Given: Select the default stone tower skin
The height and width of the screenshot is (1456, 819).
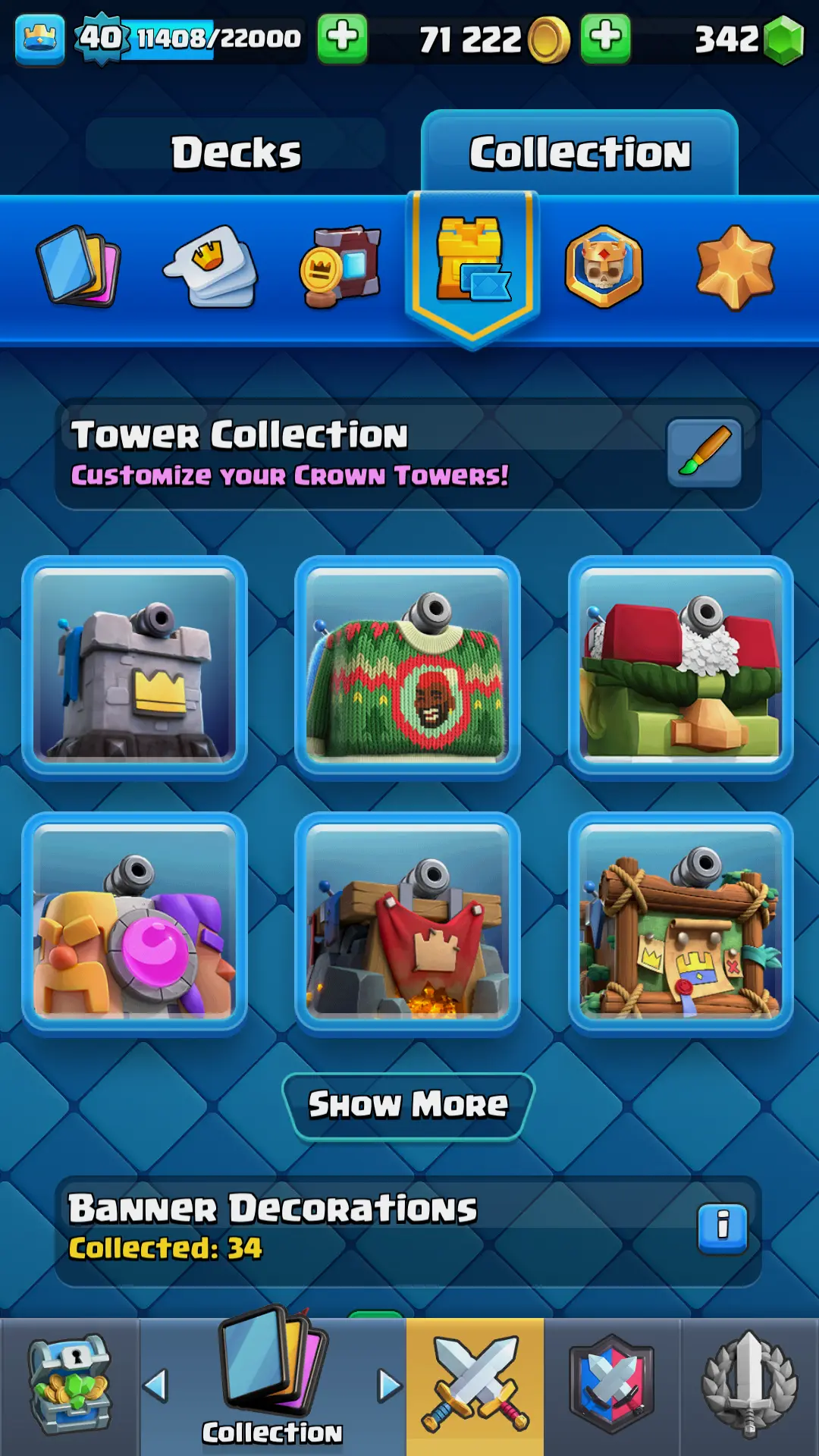Looking at the screenshot, I should click(x=135, y=667).
